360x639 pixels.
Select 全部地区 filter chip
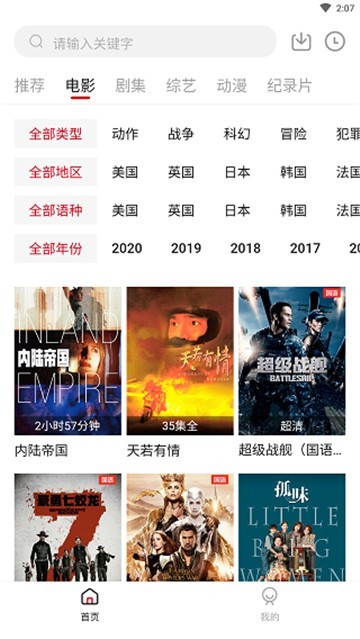pyautogui.click(x=55, y=172)
